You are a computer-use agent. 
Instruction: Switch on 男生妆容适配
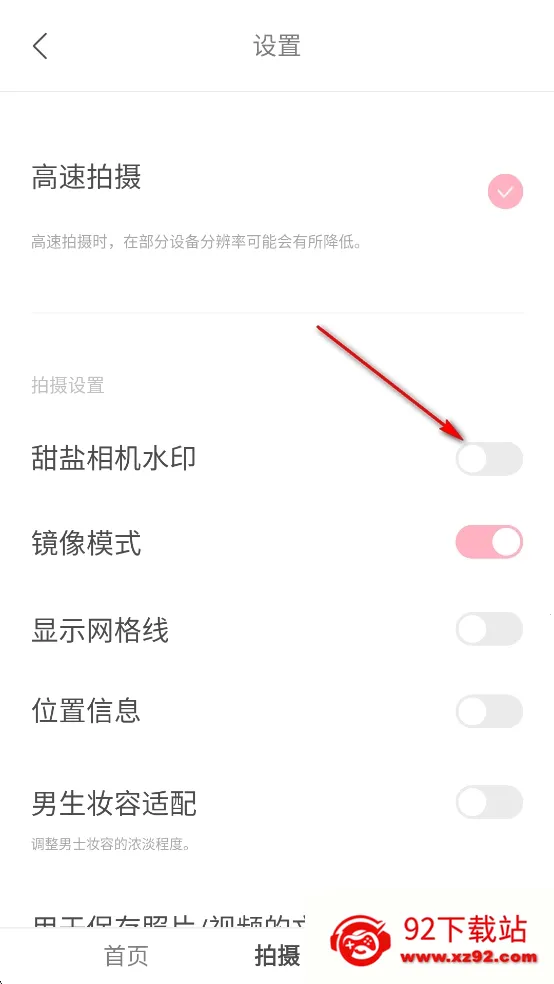(489, 802)
